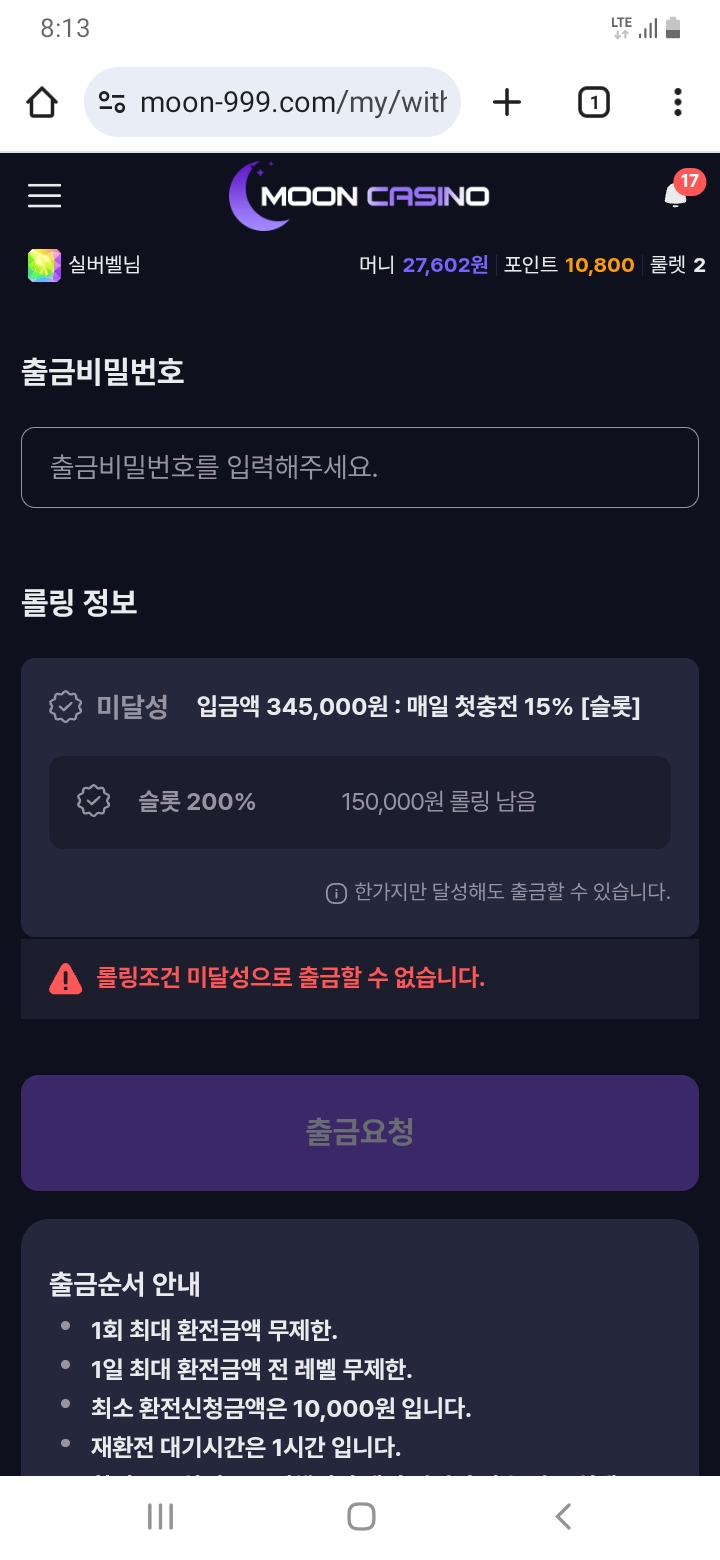
Task: Open the browser overflow menu
Action: coord(677,102)
